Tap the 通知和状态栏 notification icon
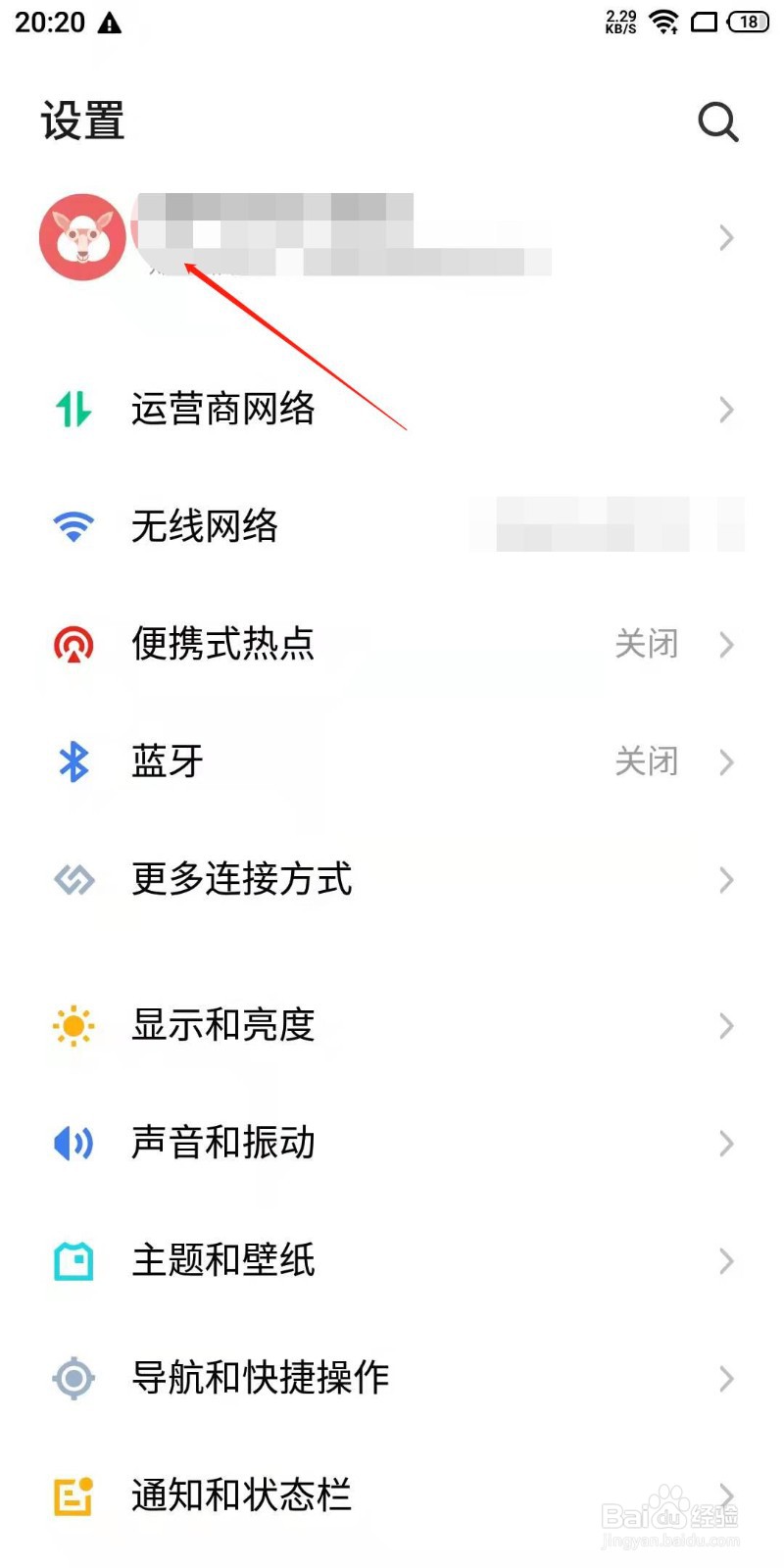Viewport: 784px width, 1568px height. (x=73, y=1494)
